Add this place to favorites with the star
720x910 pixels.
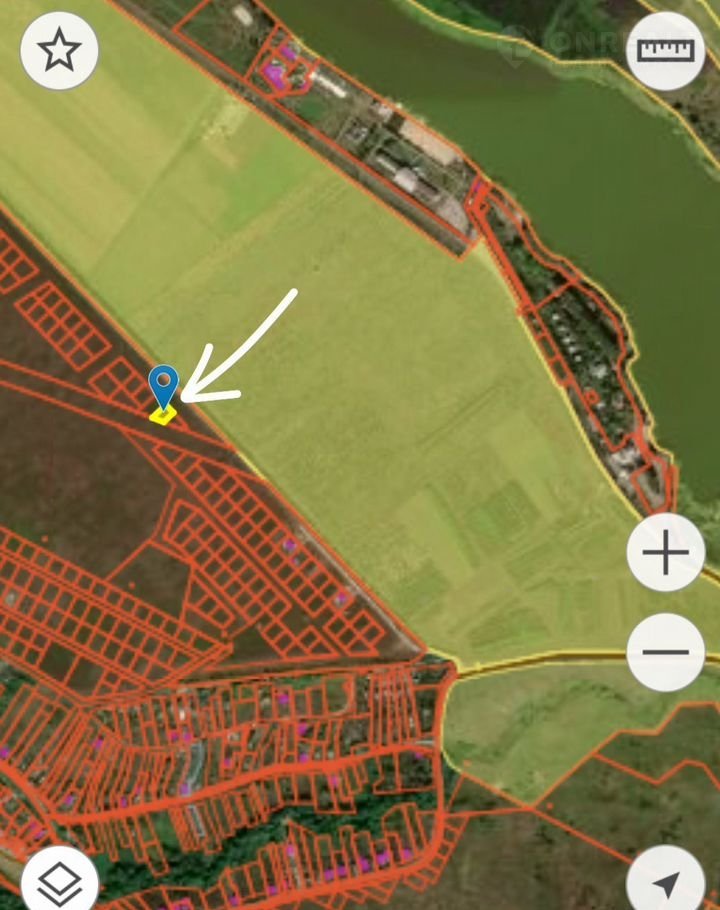click(59, 51)
